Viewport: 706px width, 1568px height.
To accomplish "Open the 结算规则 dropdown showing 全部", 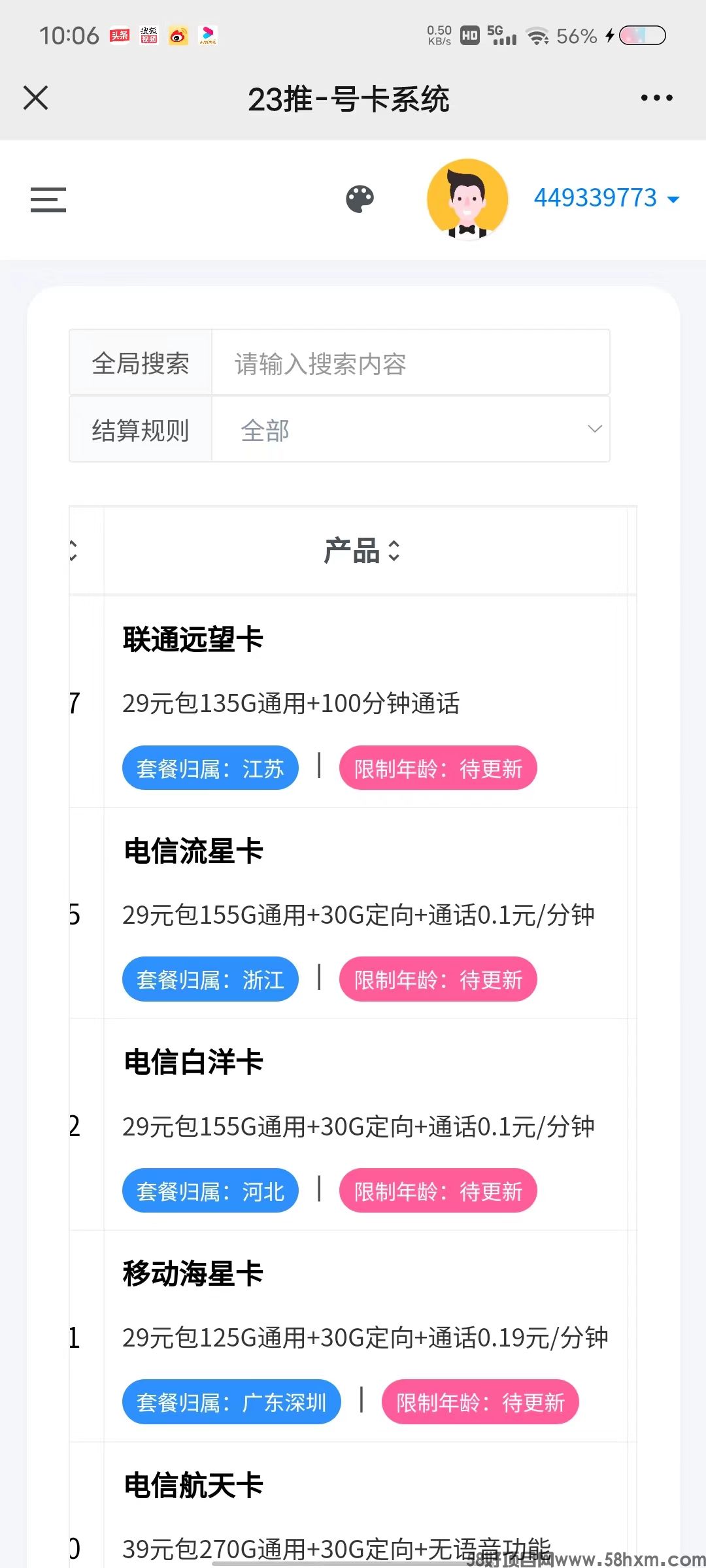I will click(411, 430).
